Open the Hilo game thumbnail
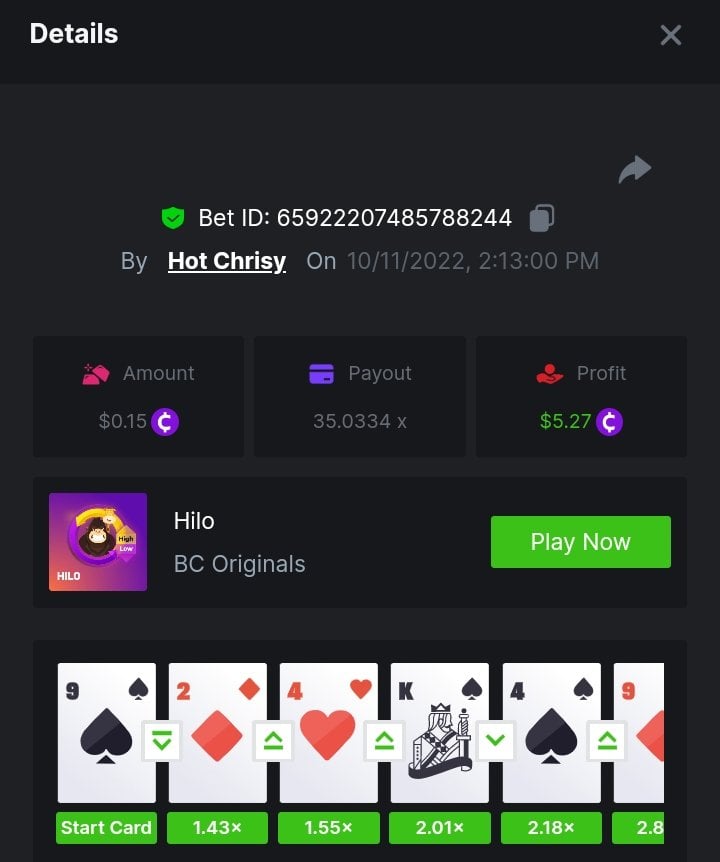The height and width of the screenshot is (862, 720). pyautogui.click(x=98, y=542)
